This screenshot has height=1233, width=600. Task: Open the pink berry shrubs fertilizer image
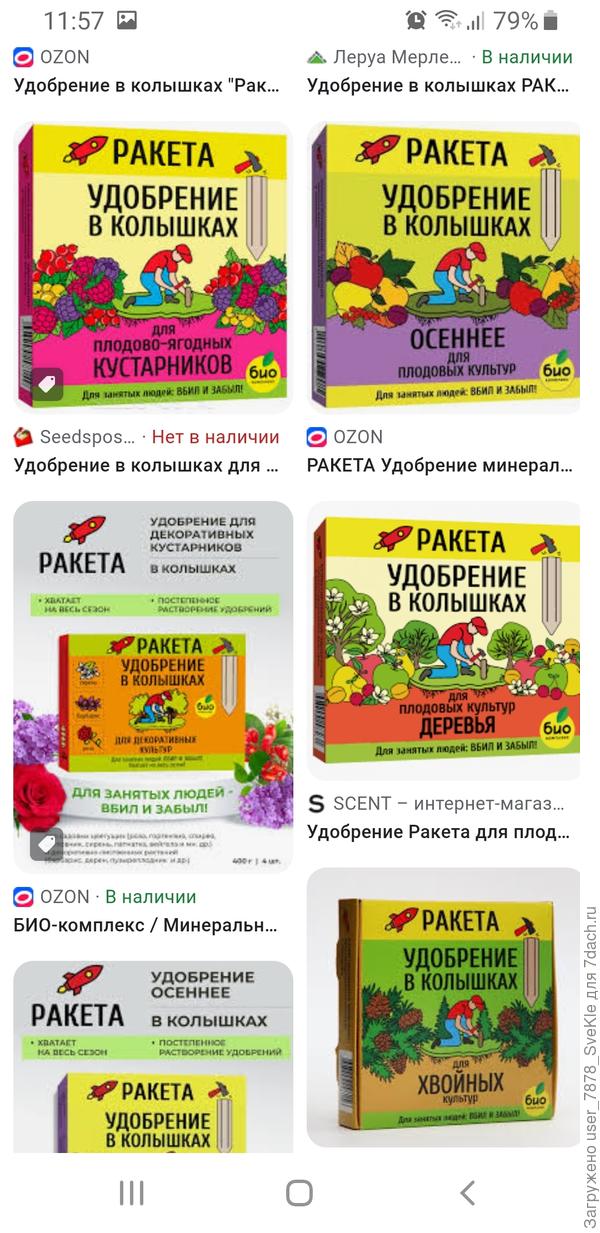click(x=152, y=267)
